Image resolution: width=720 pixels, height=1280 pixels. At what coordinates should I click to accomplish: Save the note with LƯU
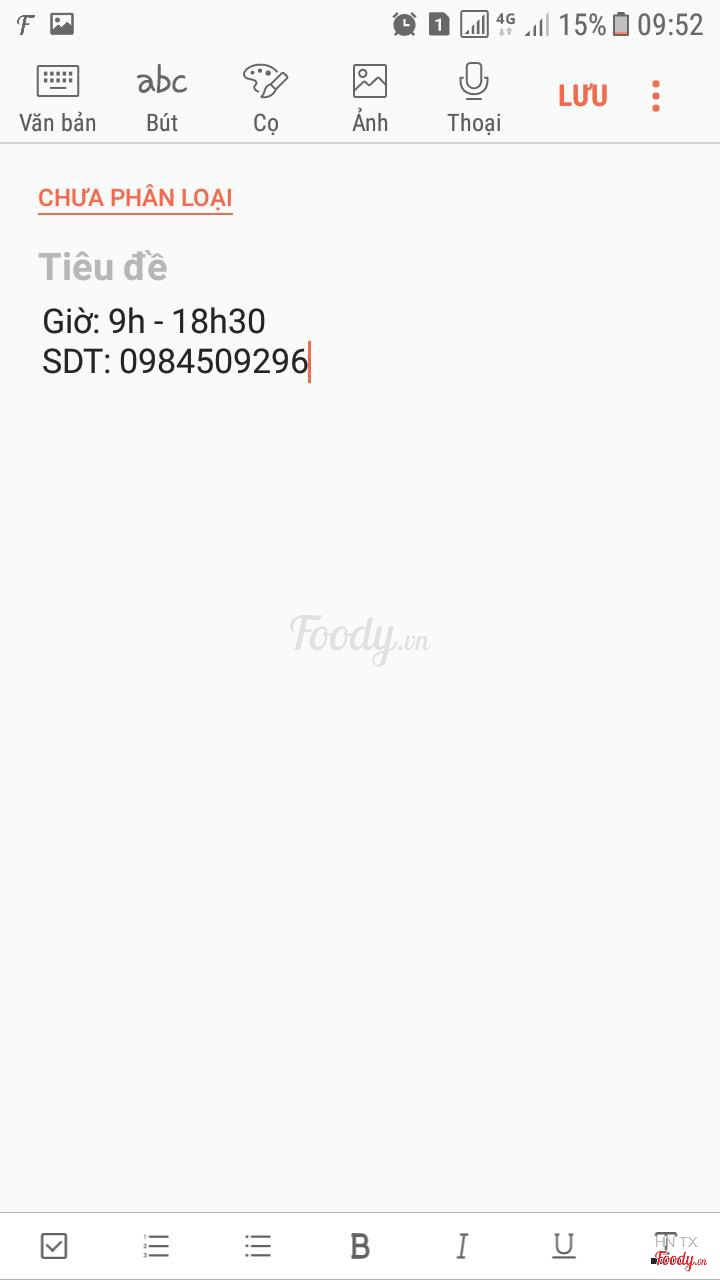click(x=583, y=96)
